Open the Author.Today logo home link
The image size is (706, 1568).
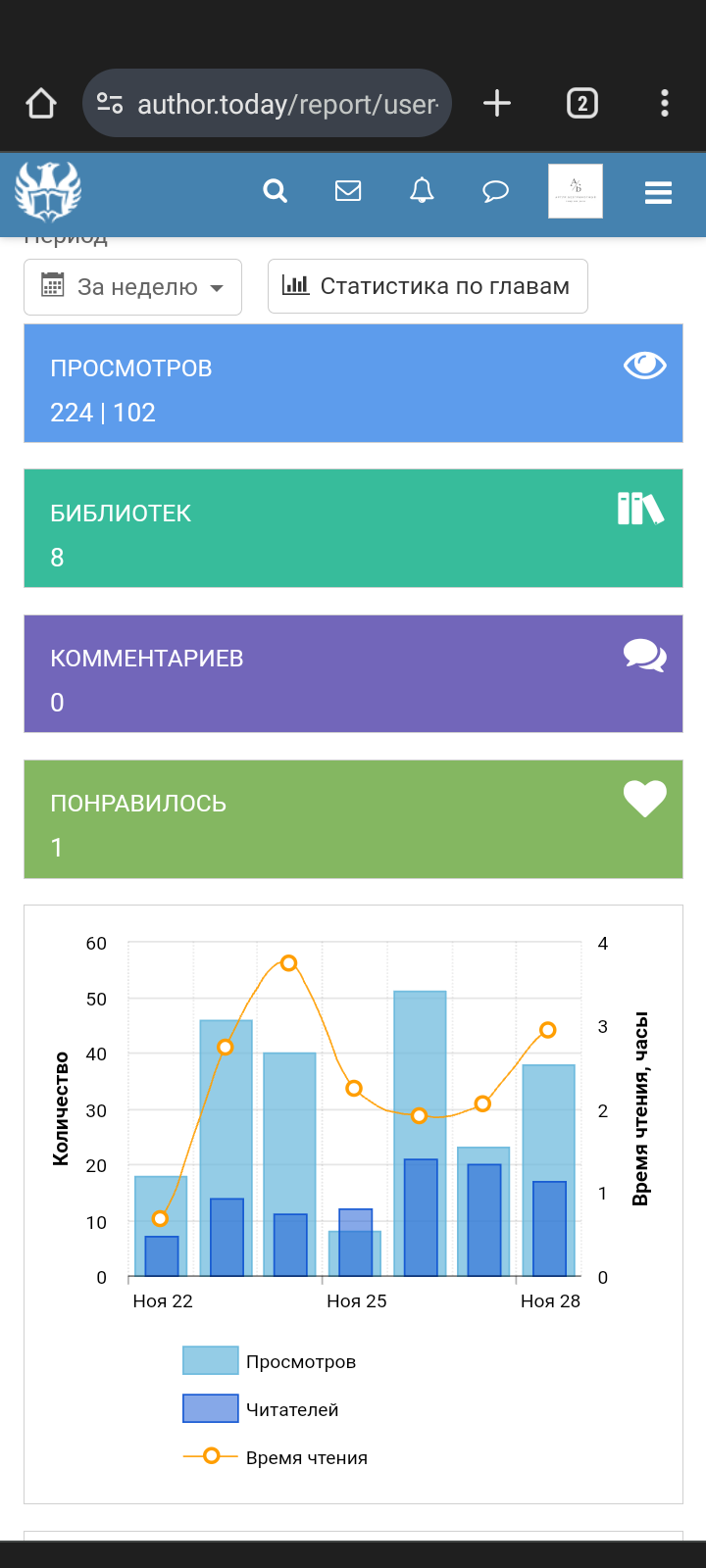[48, 192]
